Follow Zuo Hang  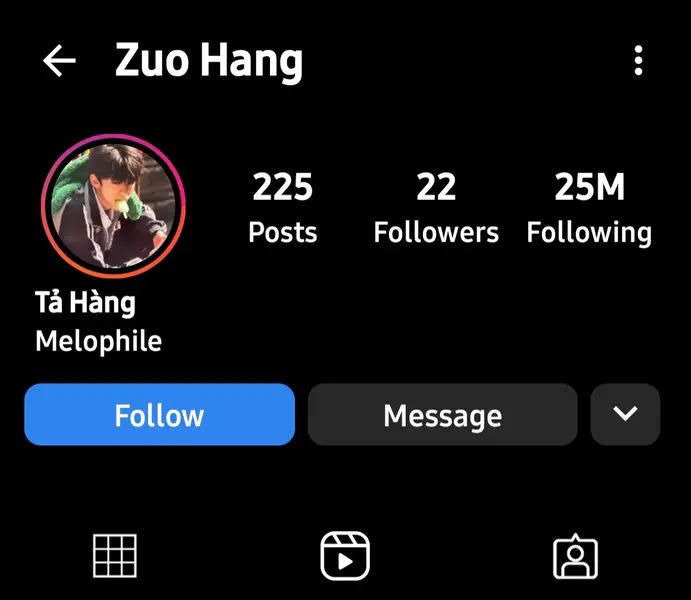[160, 414]
